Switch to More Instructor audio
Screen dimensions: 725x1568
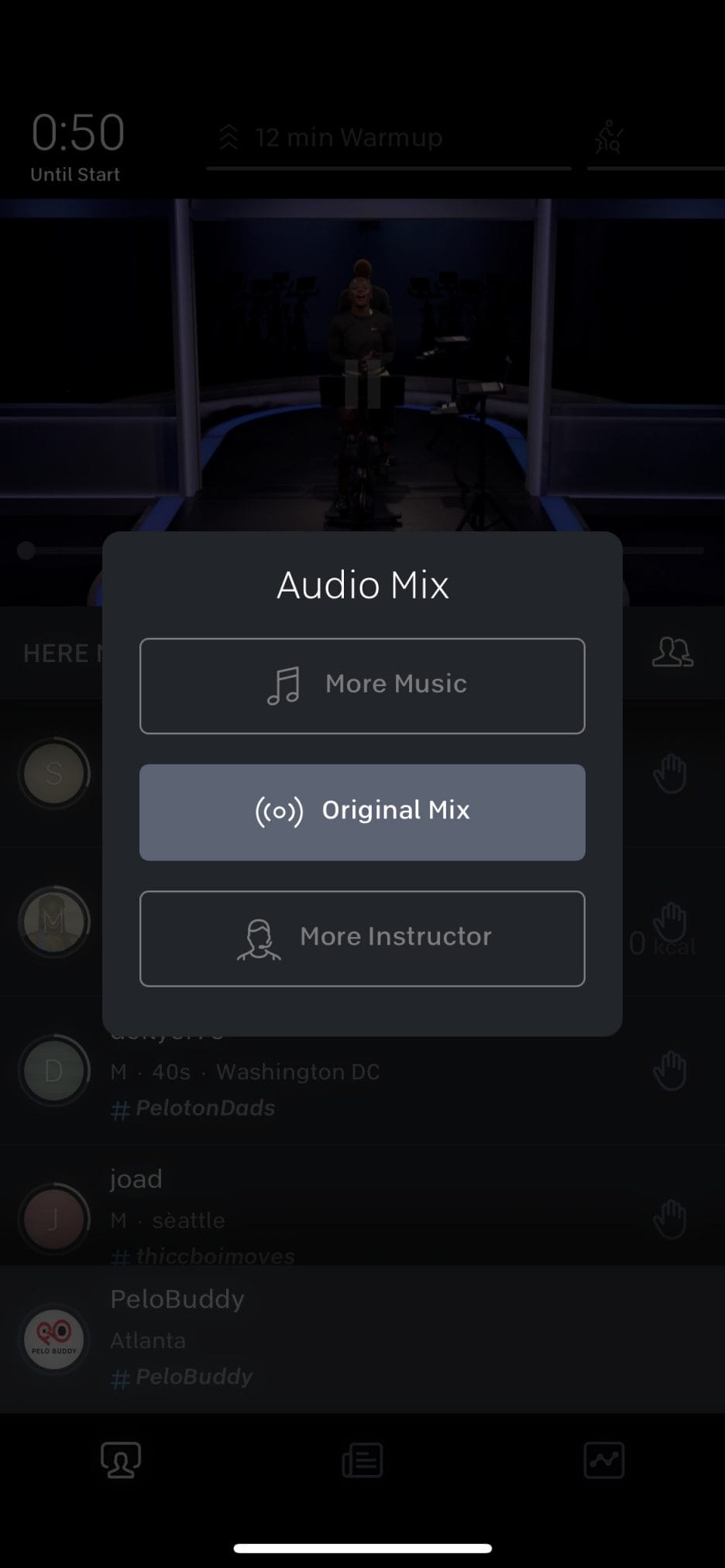pyautogui.click(x=362, y=938)
